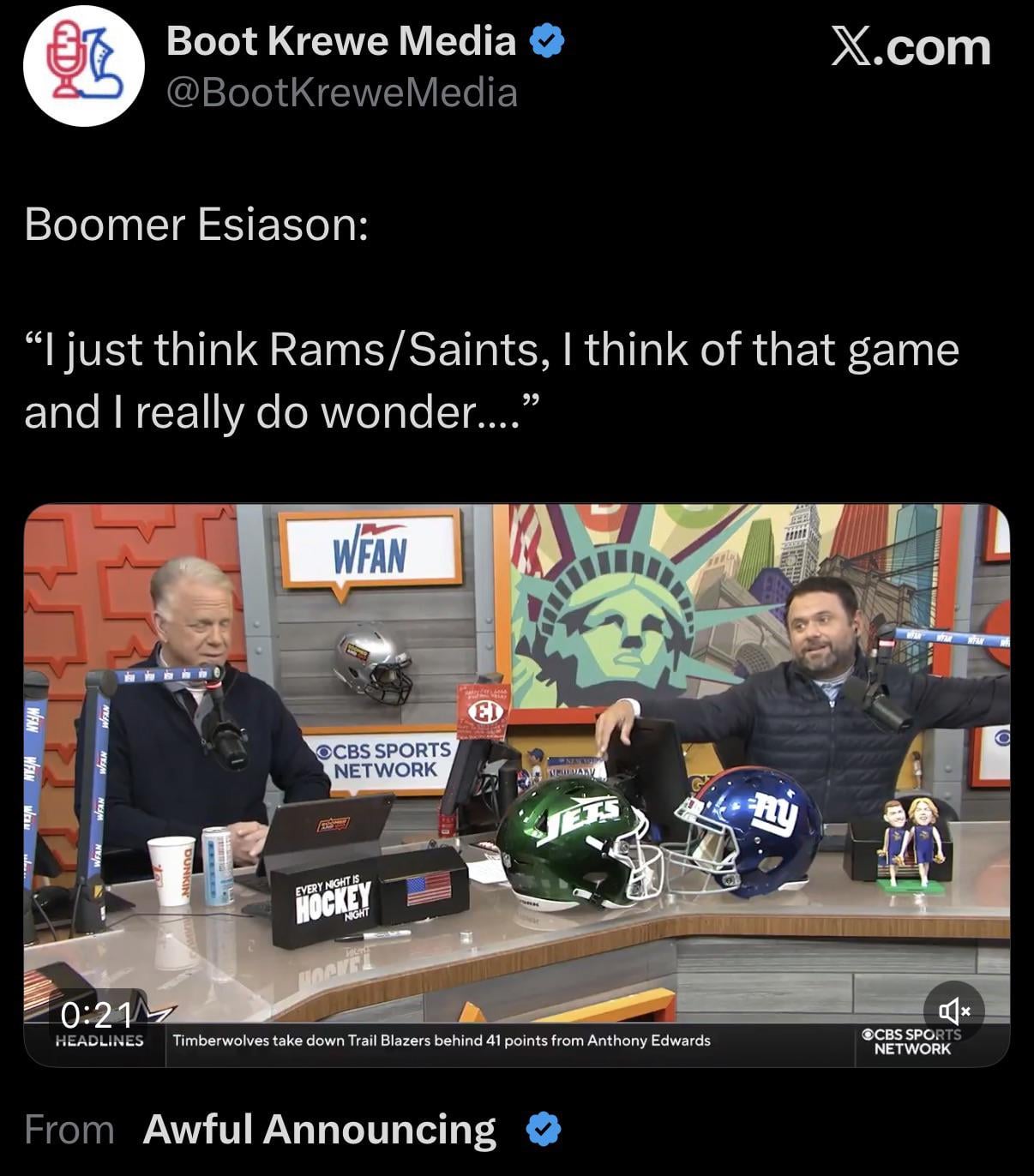Open the Awful Announcing source account
This screenshot has height=1176, width=1034.
(320, 1129)
